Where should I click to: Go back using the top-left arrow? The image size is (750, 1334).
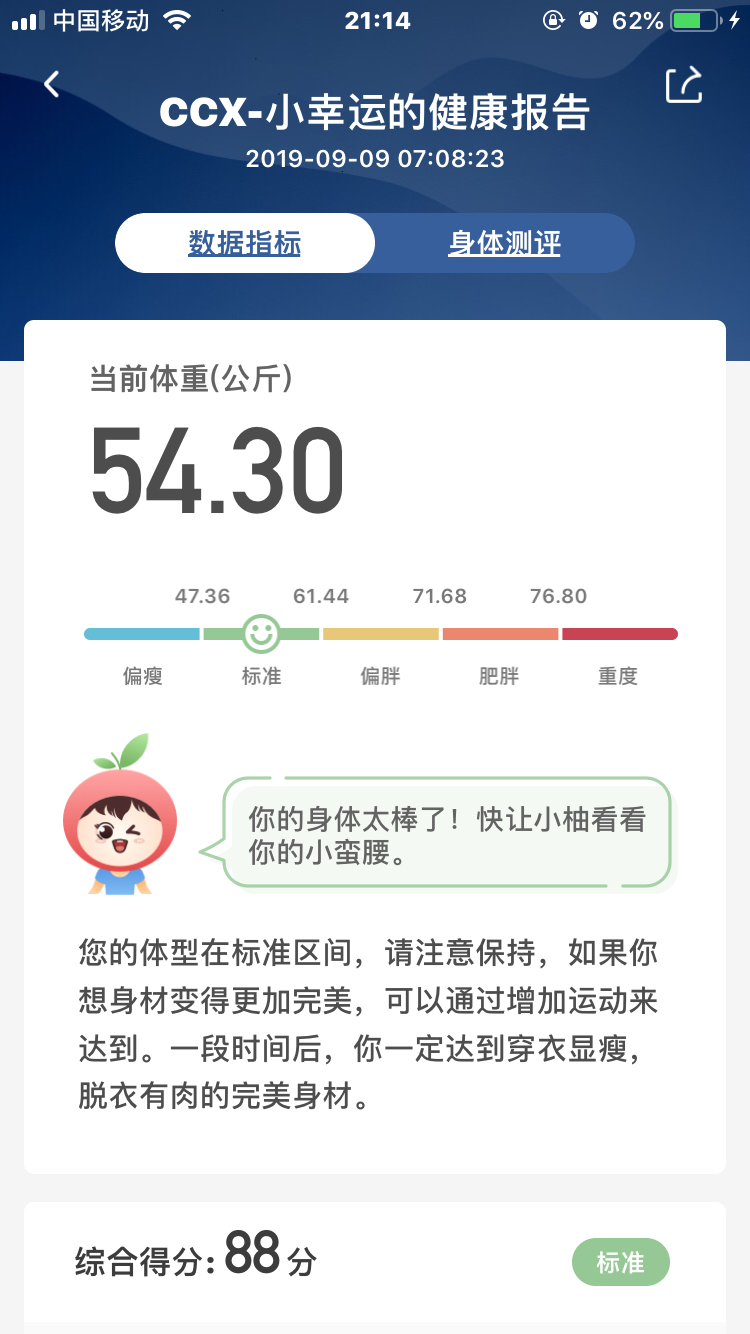coord(52,84)
